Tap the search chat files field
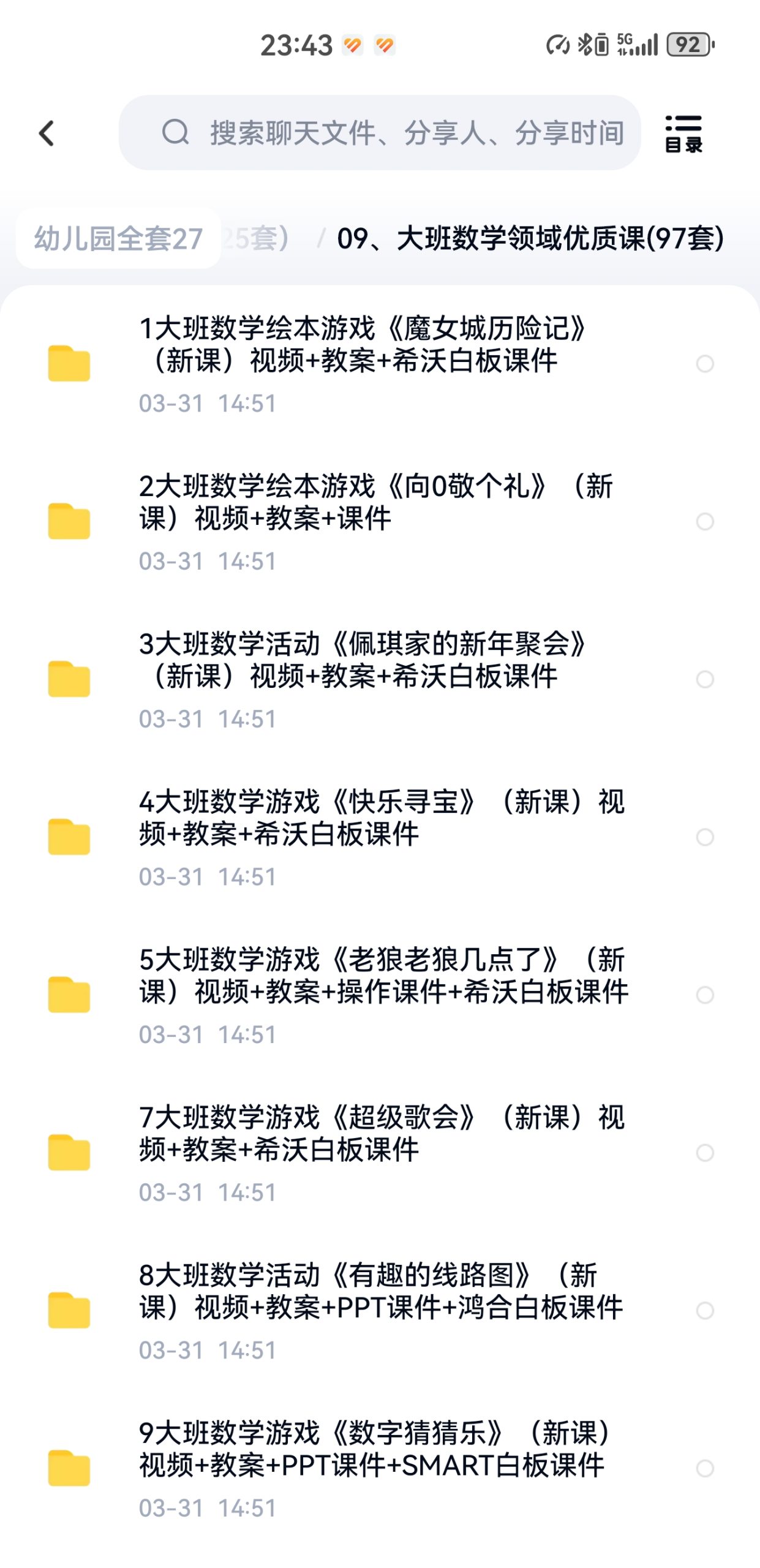 [x=380, y=133]
